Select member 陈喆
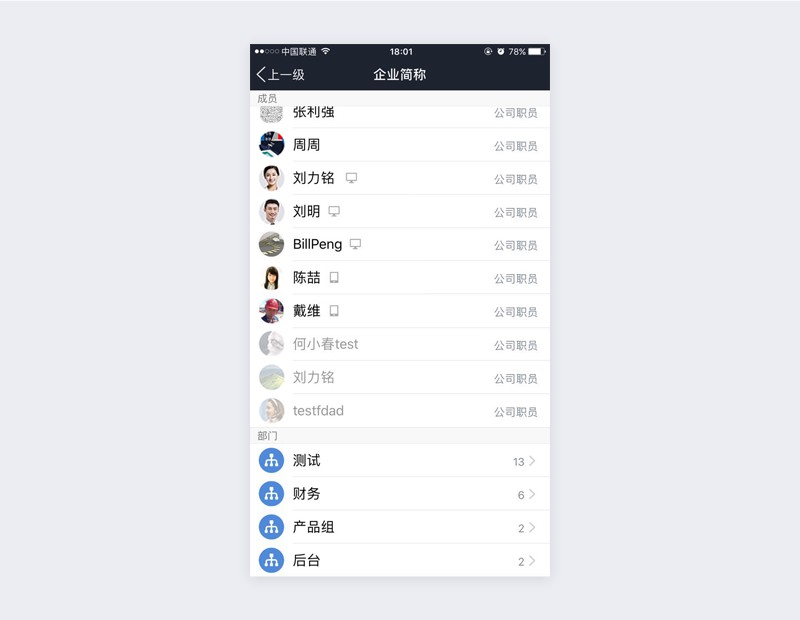This screenshot has width=800, height=620. point(400,277)
